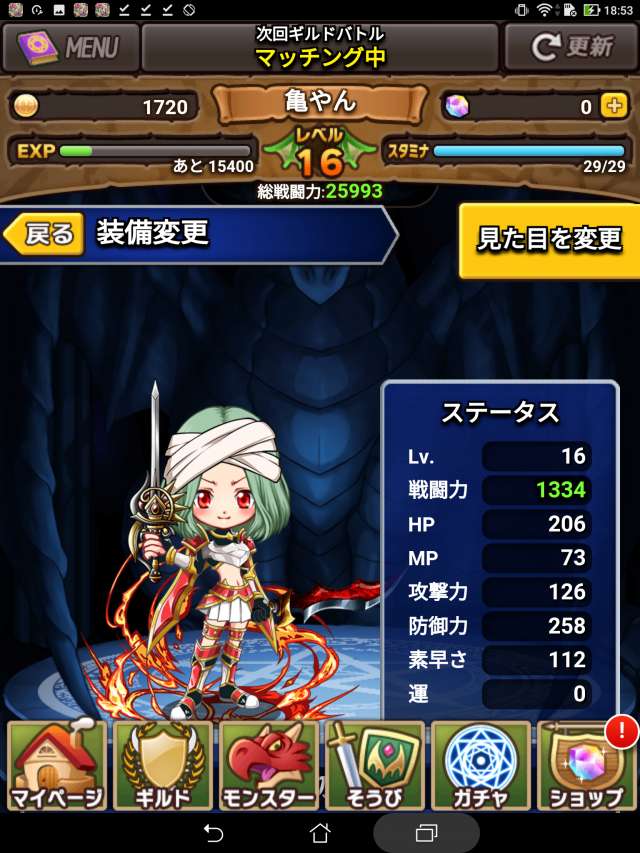Select the そうび equipment tab
The width and height of the screenshot is (640, 853).
point(374,765)
